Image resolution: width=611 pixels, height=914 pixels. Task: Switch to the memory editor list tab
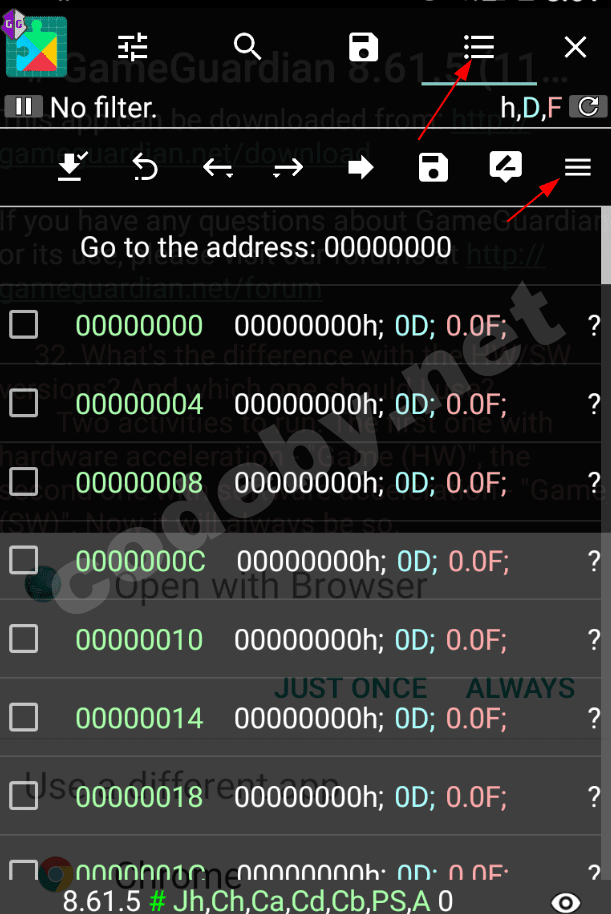(x=479, y=46)
